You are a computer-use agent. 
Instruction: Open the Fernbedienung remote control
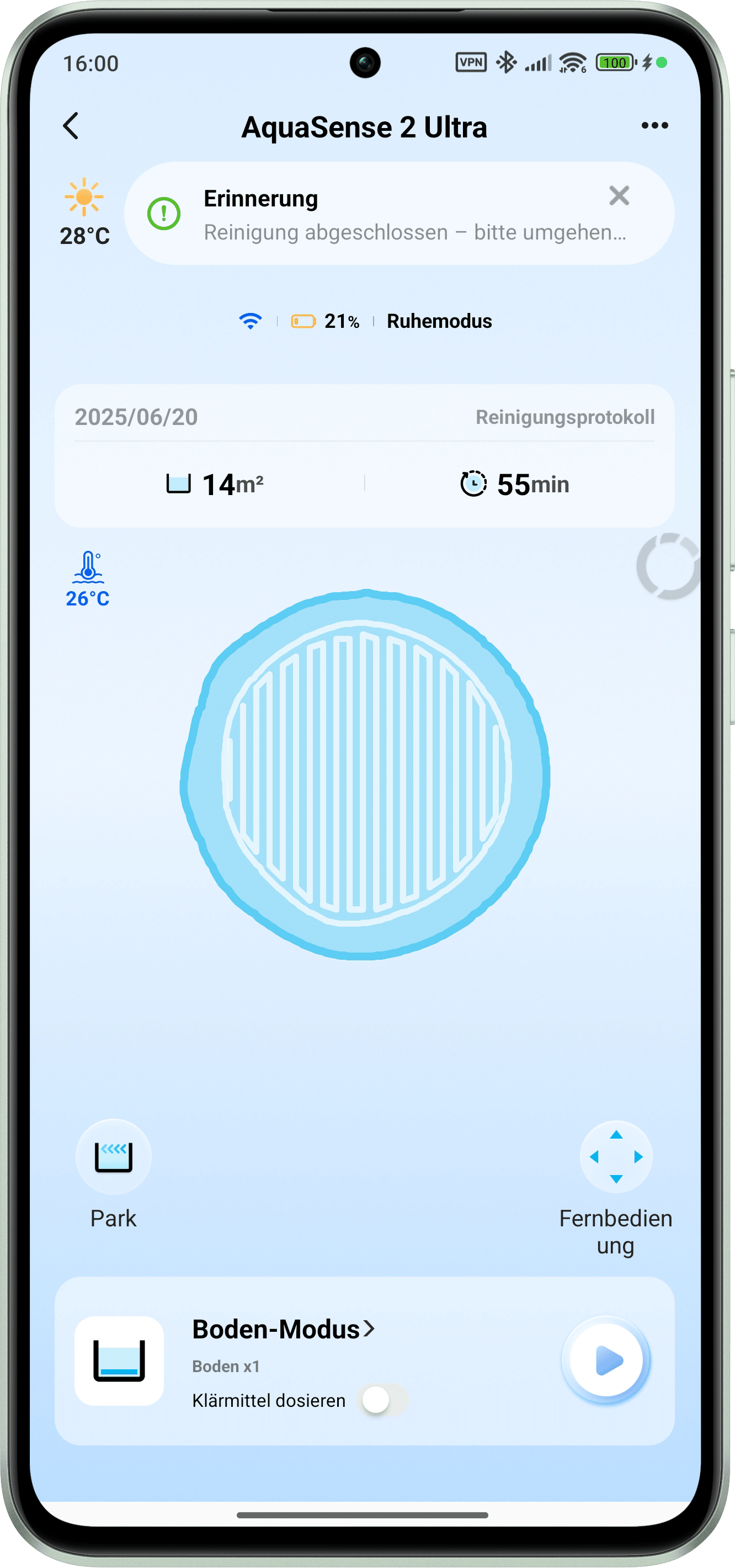point(616,1157)
